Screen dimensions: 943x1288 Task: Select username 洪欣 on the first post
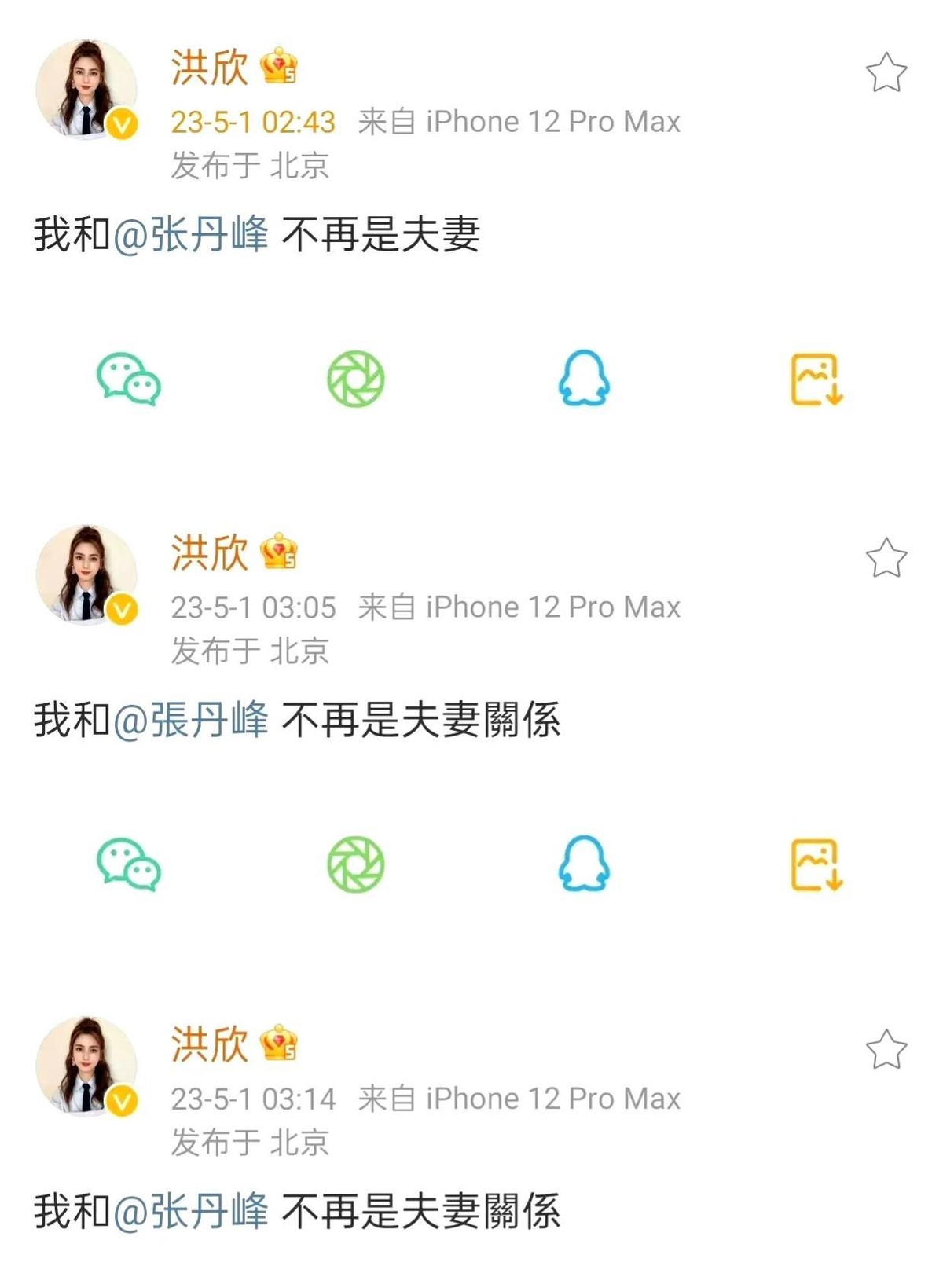coord(211,71)
